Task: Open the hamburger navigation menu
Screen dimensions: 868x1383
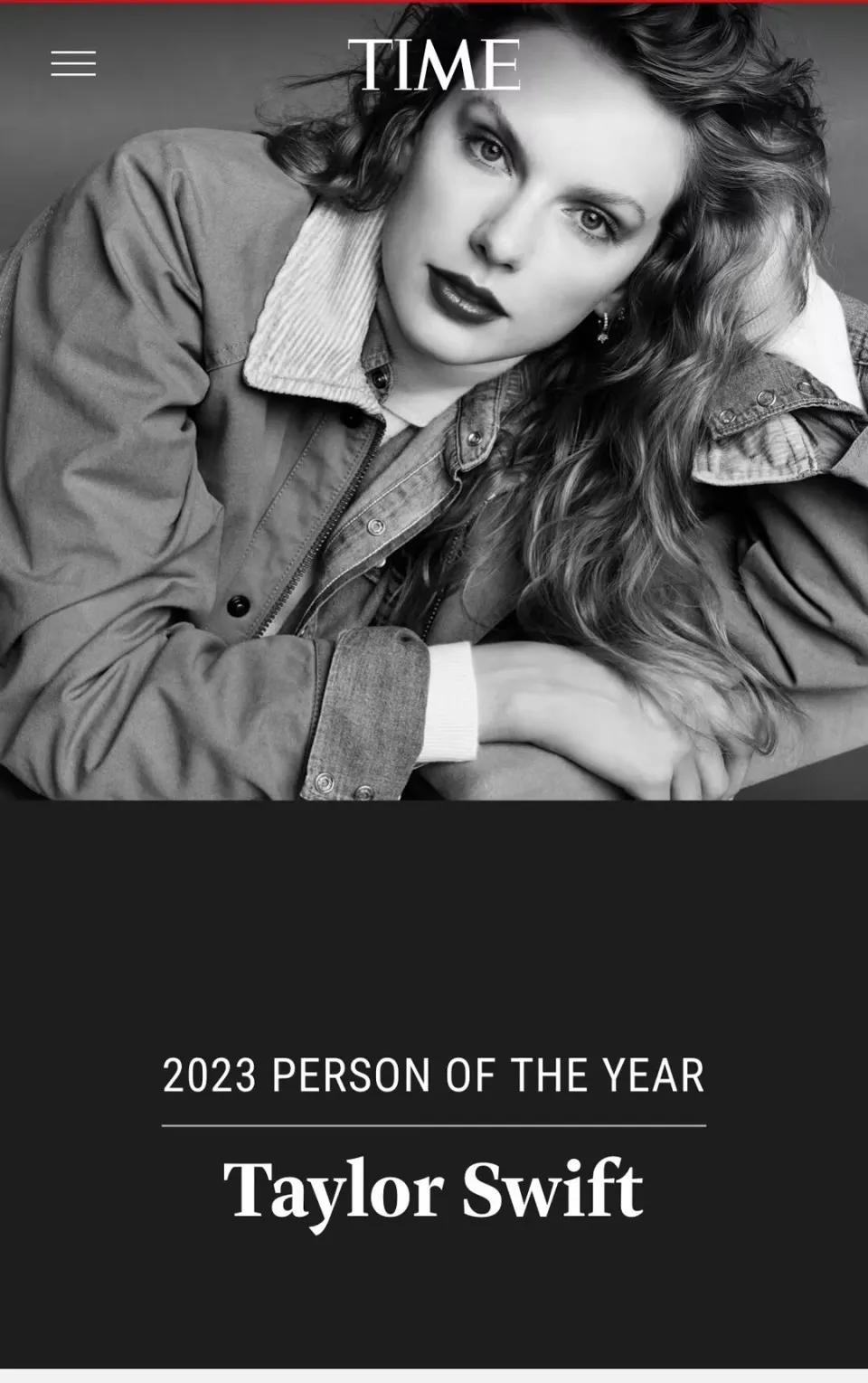Action: coord(73,64)
